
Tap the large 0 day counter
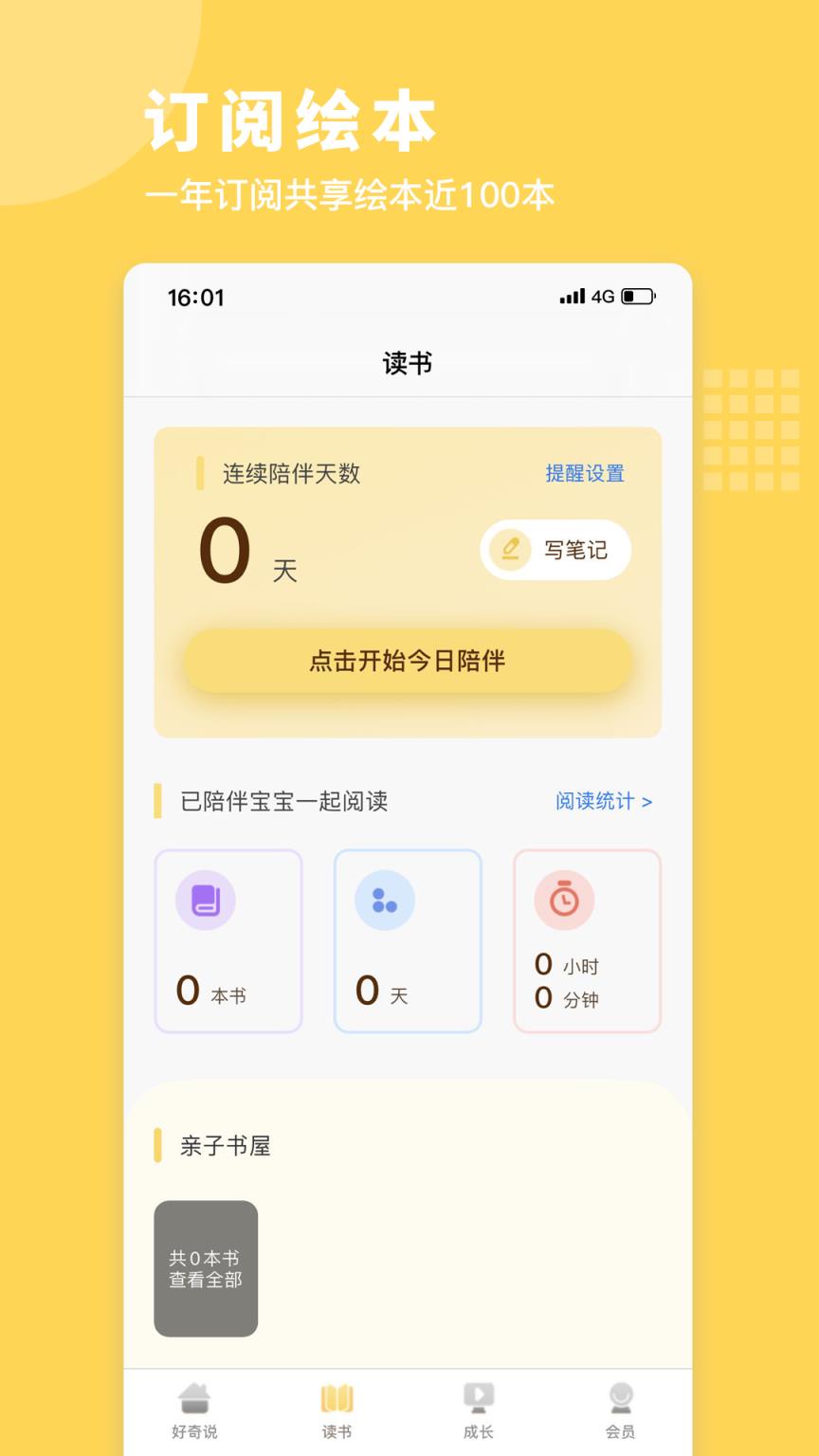point(224,550)
